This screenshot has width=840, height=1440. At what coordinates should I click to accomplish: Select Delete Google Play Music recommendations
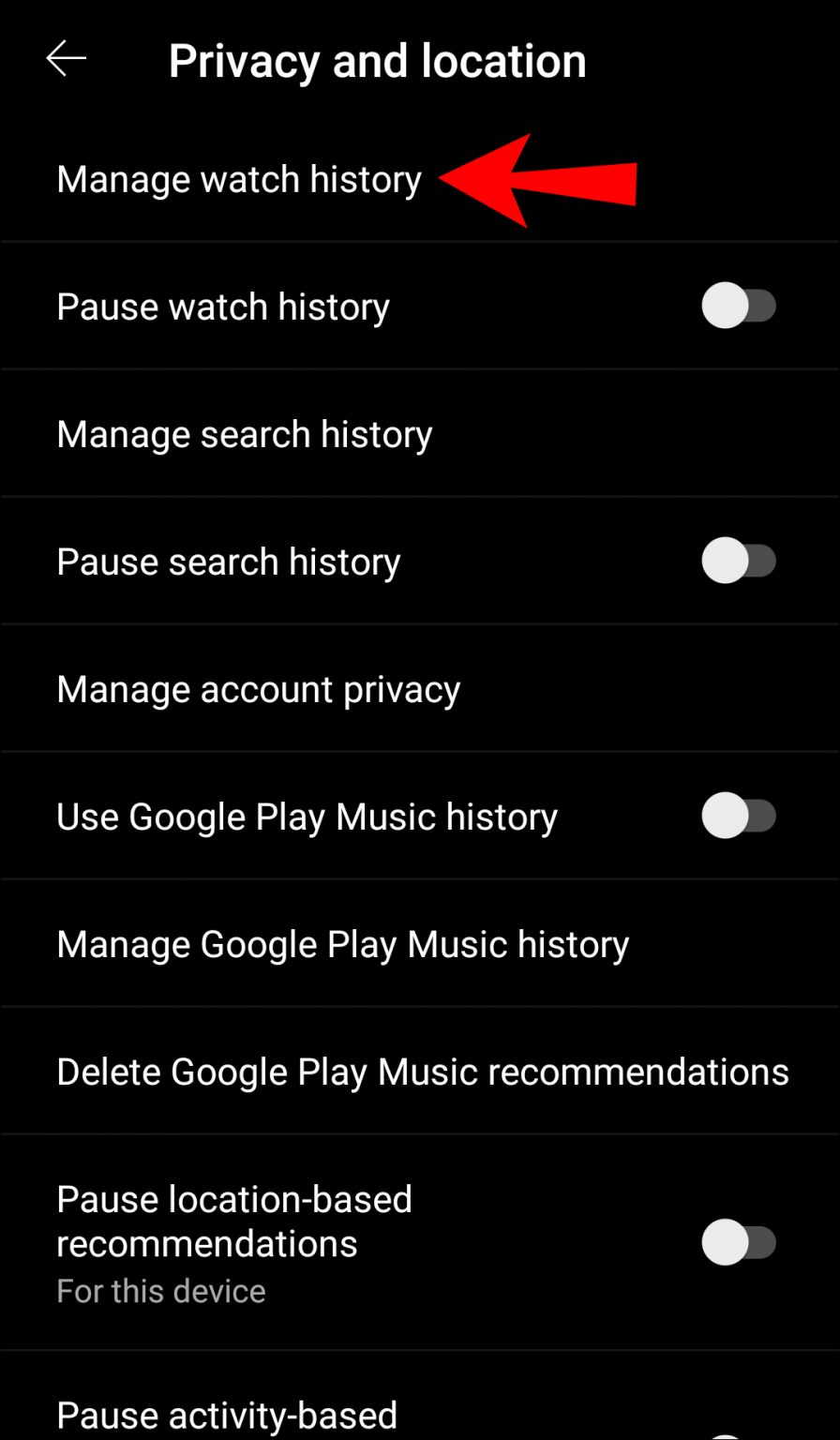click(422, 1071)
